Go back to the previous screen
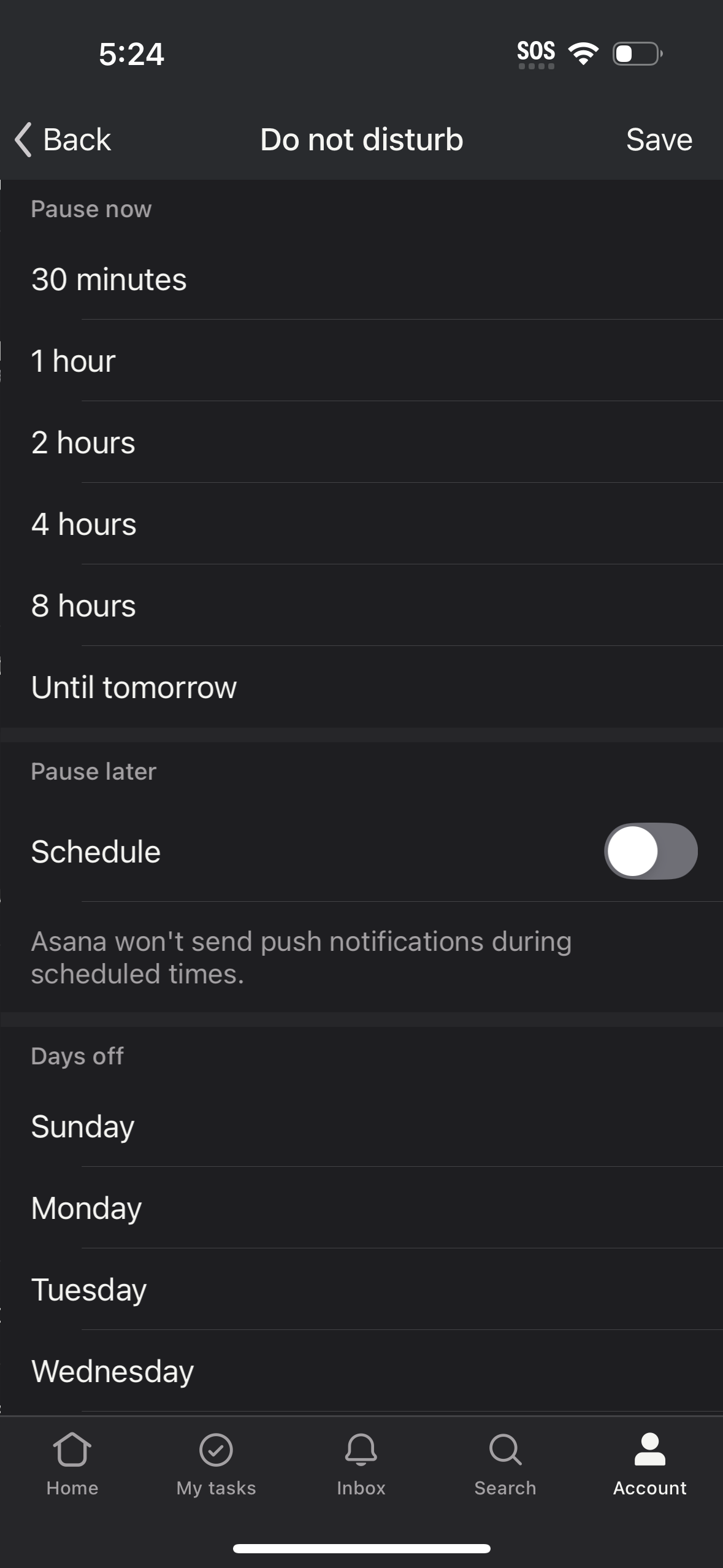 point(61,140)
